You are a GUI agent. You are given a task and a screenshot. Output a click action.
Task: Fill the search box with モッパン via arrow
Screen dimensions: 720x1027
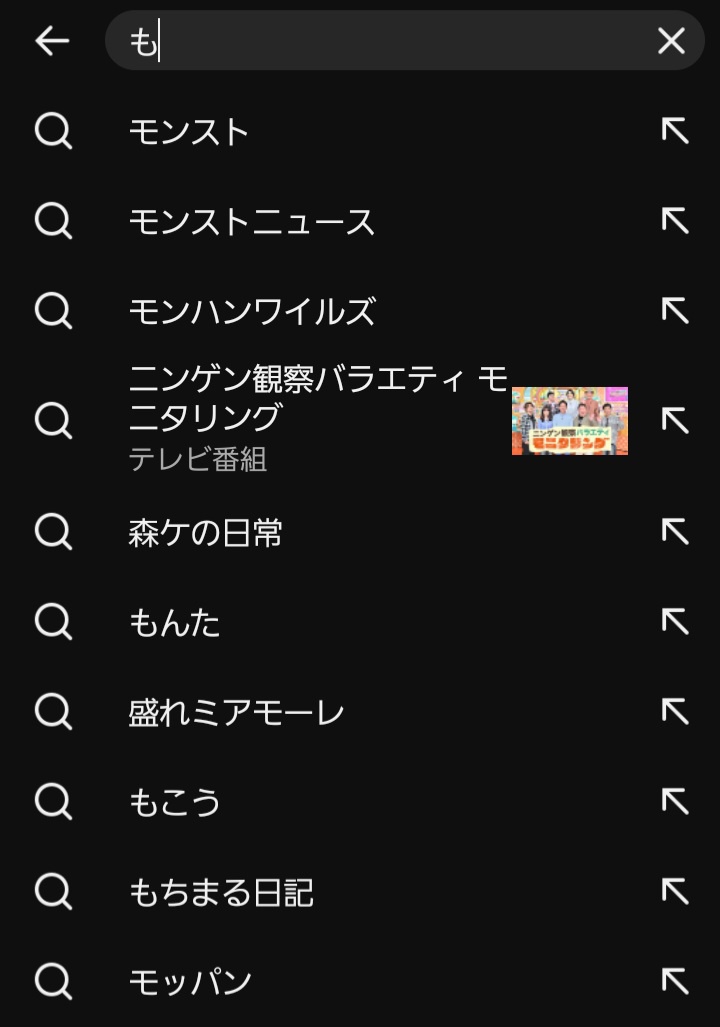[675, 981]
